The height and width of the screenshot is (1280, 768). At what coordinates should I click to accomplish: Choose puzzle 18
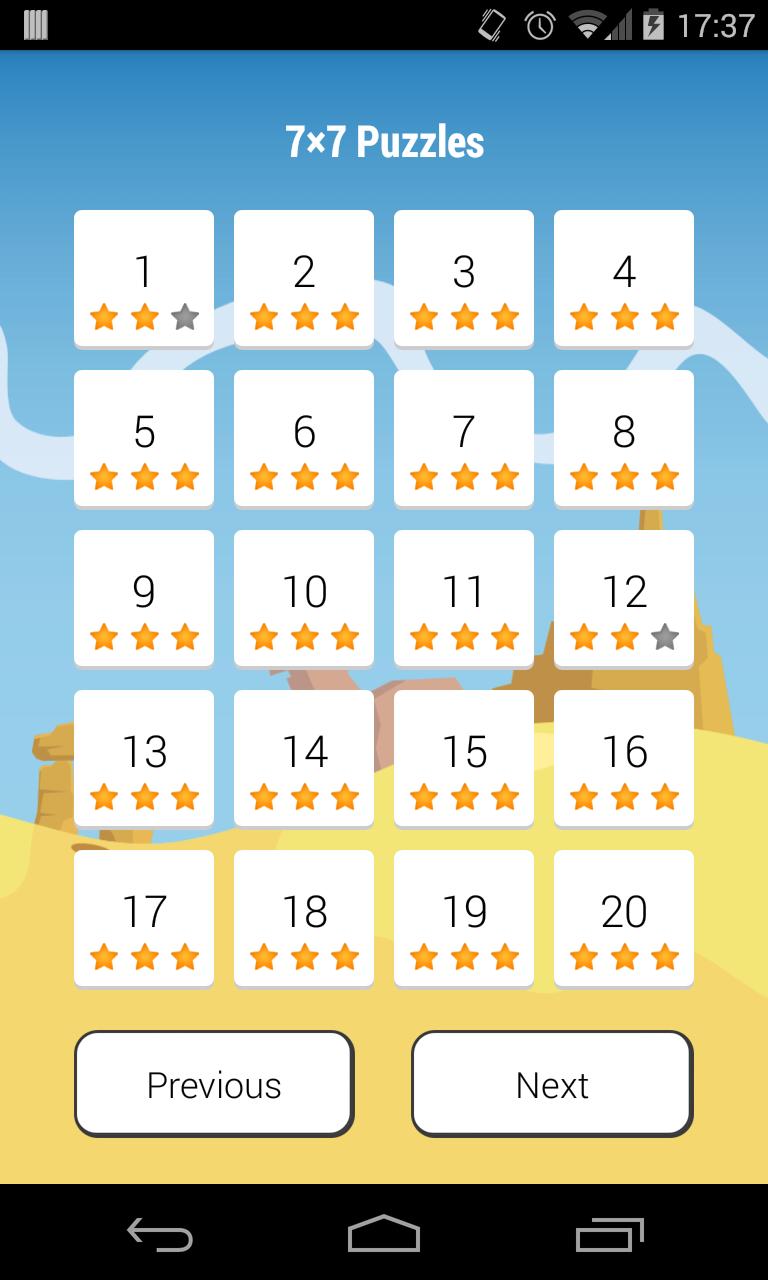tap(304, 918)
